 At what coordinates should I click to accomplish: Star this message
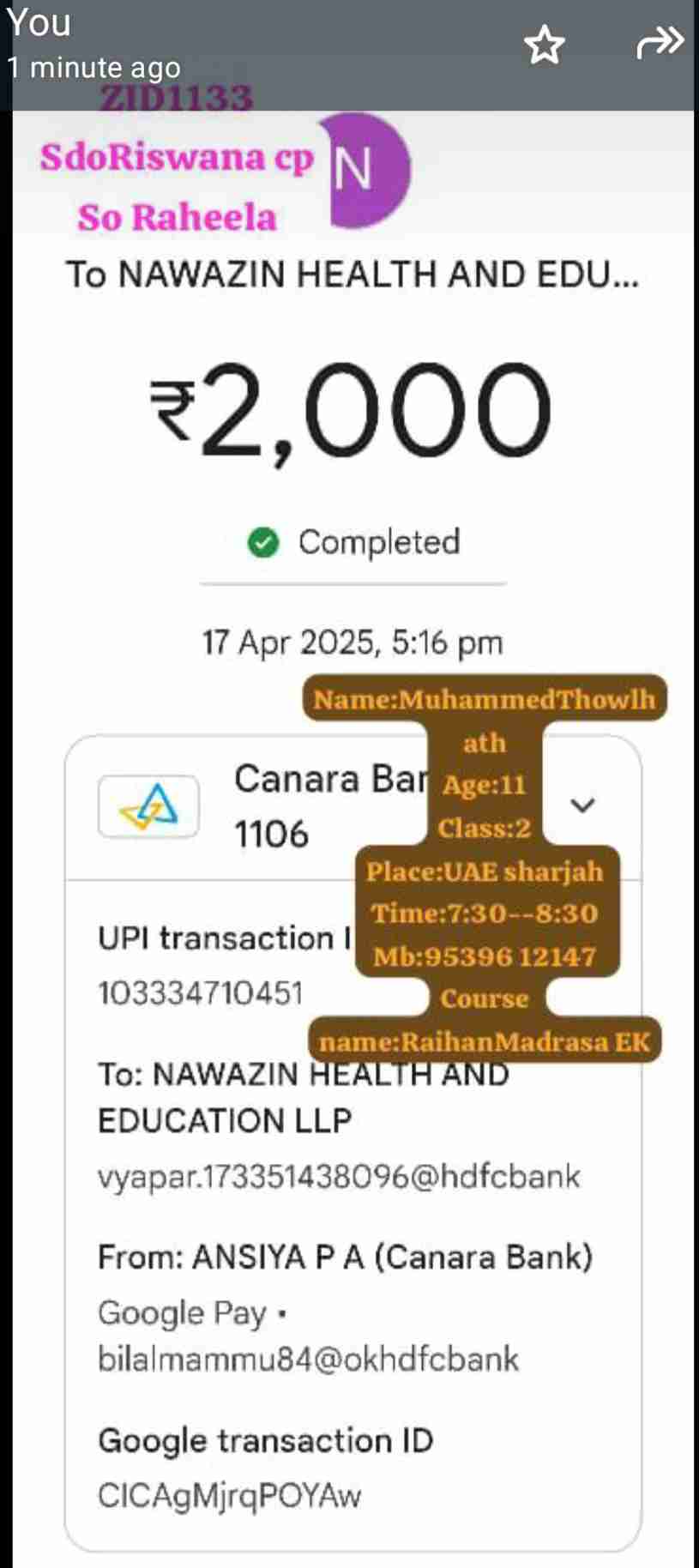click(x=544, y=45)
